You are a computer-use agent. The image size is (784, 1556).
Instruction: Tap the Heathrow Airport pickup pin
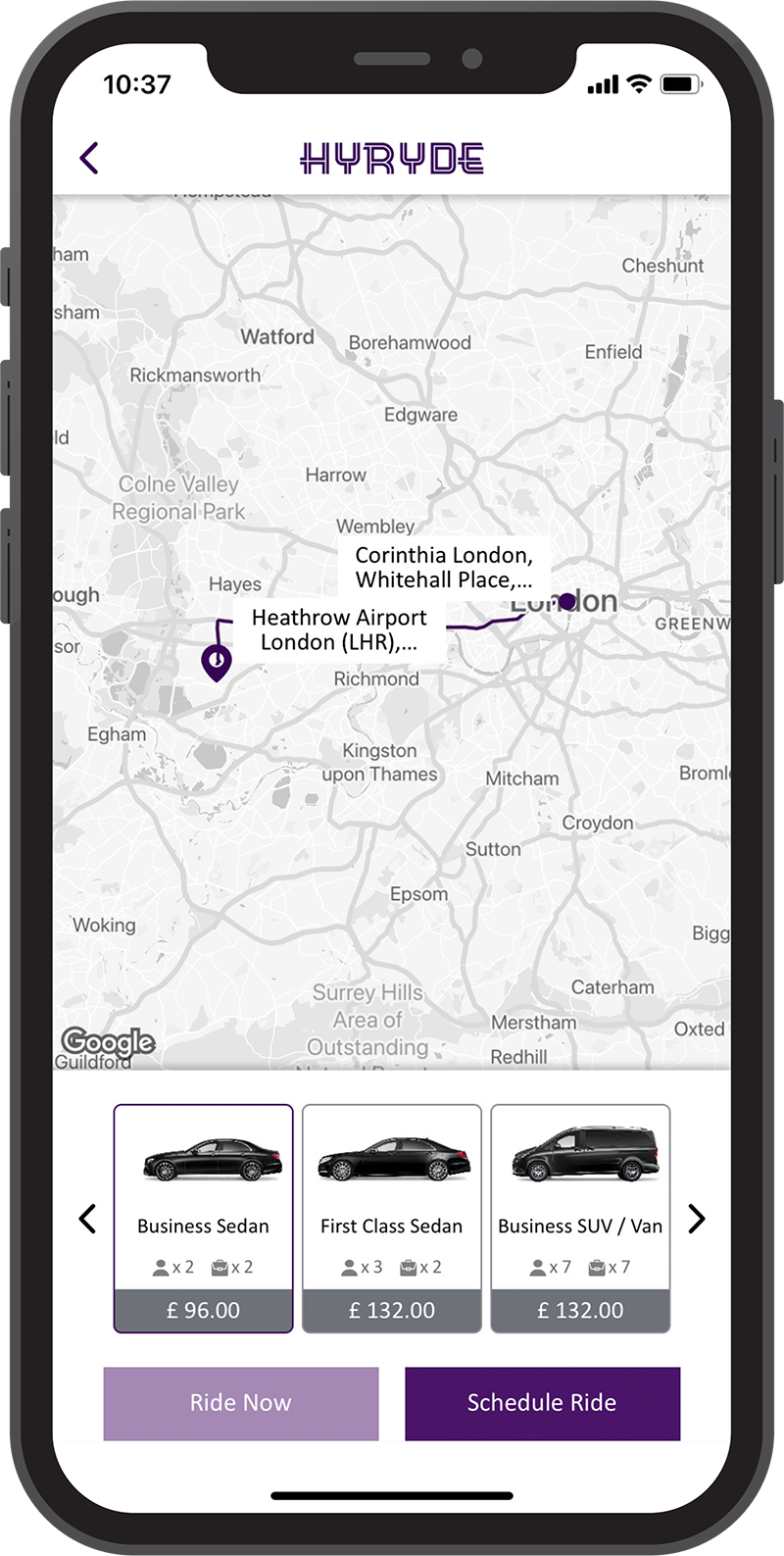coord(216,662)
